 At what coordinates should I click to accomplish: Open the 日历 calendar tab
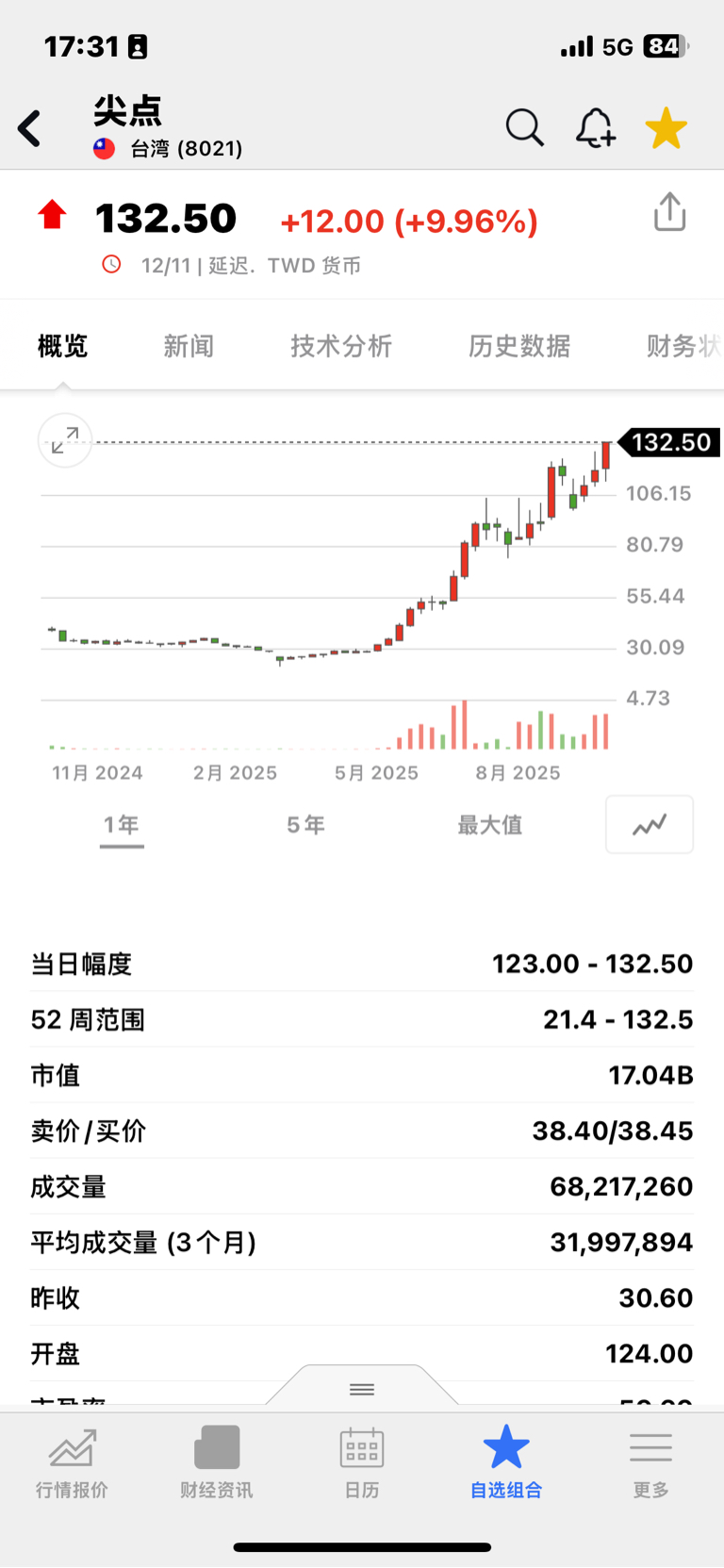362,1463
